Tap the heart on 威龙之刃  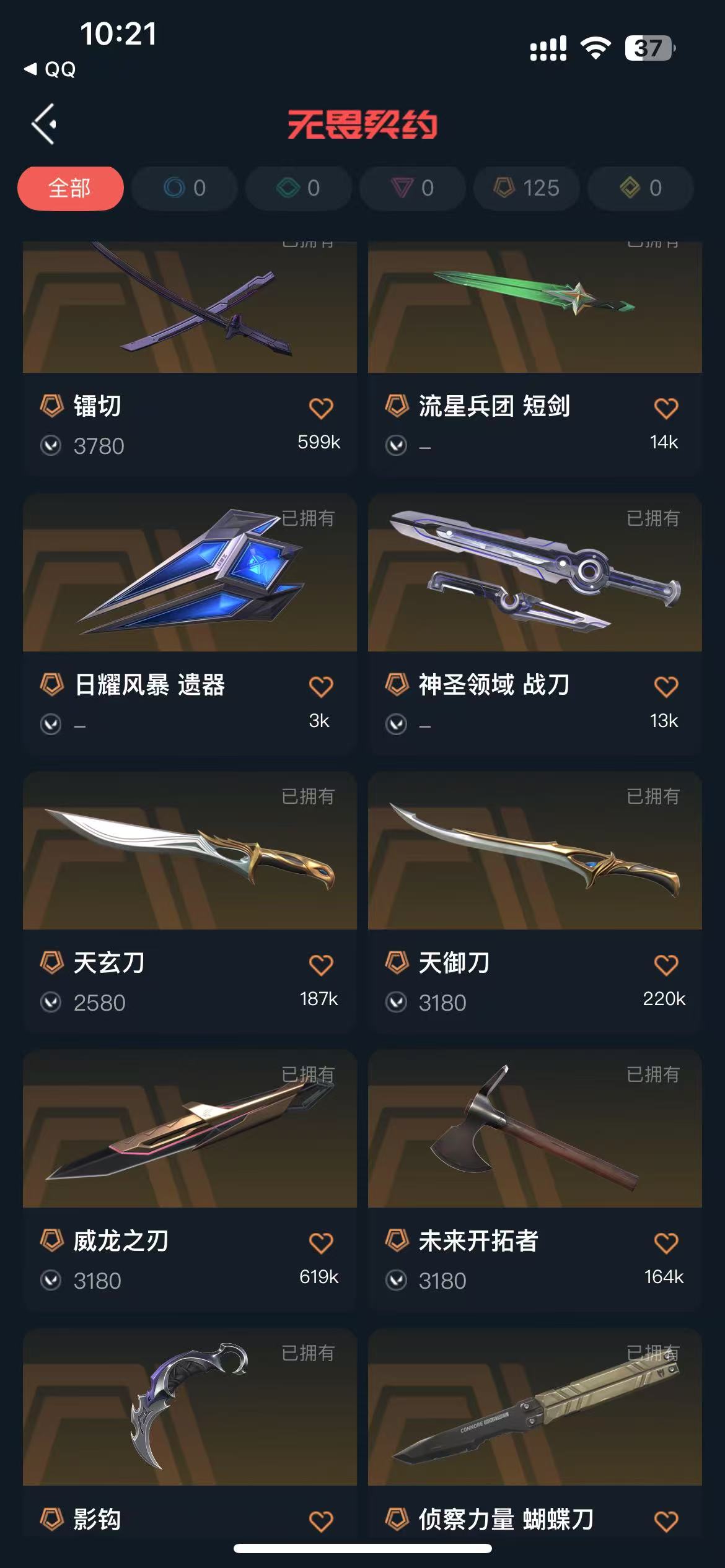pos(321,1242)
